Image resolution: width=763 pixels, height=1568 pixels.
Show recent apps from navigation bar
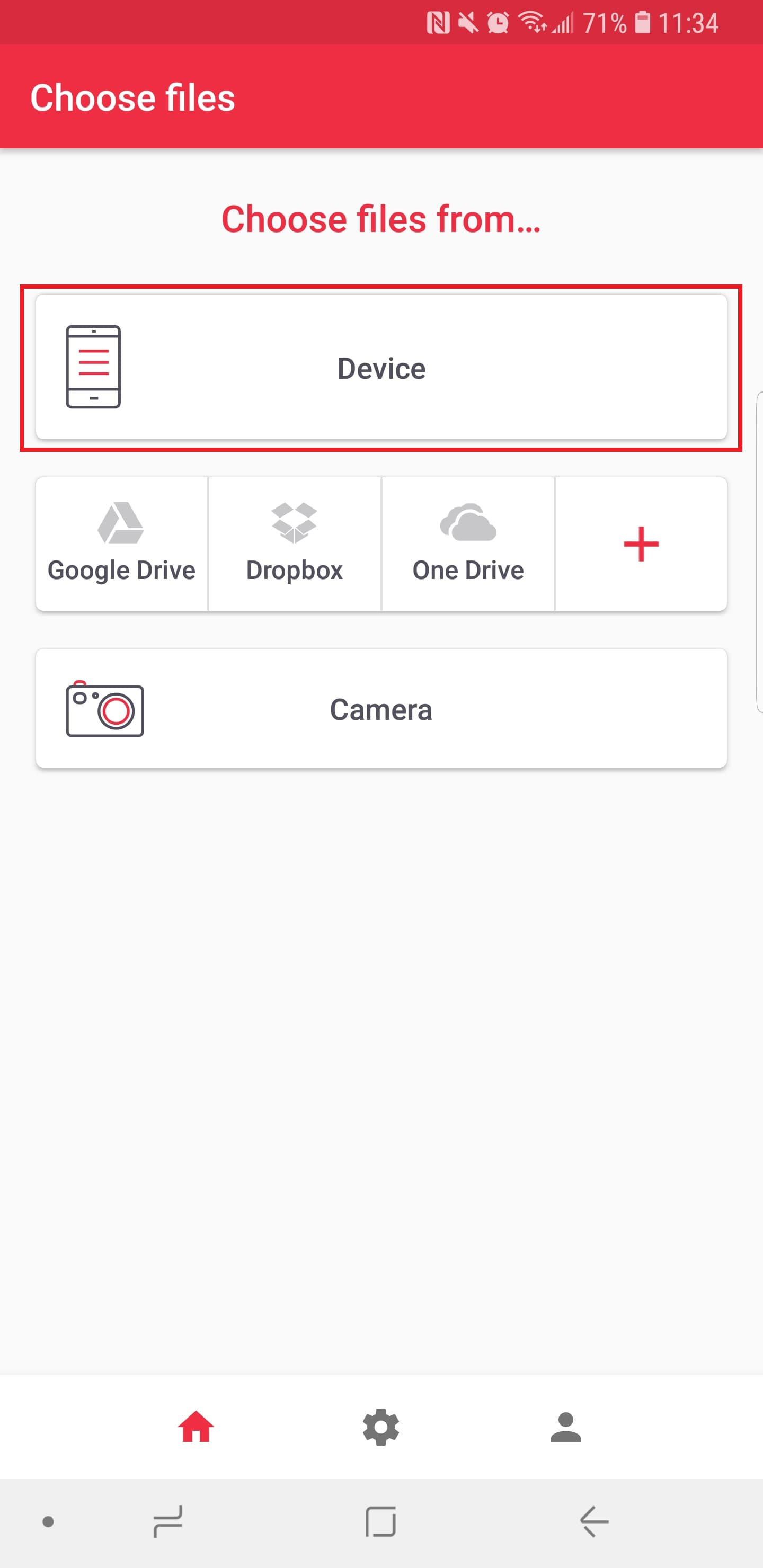point(168,1522)
